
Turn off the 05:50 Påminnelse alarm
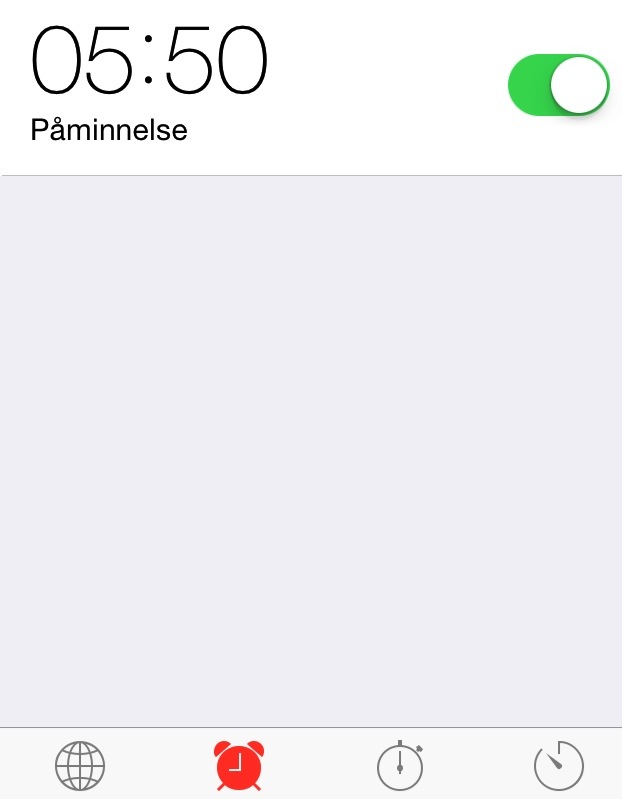tap(558, 85)
